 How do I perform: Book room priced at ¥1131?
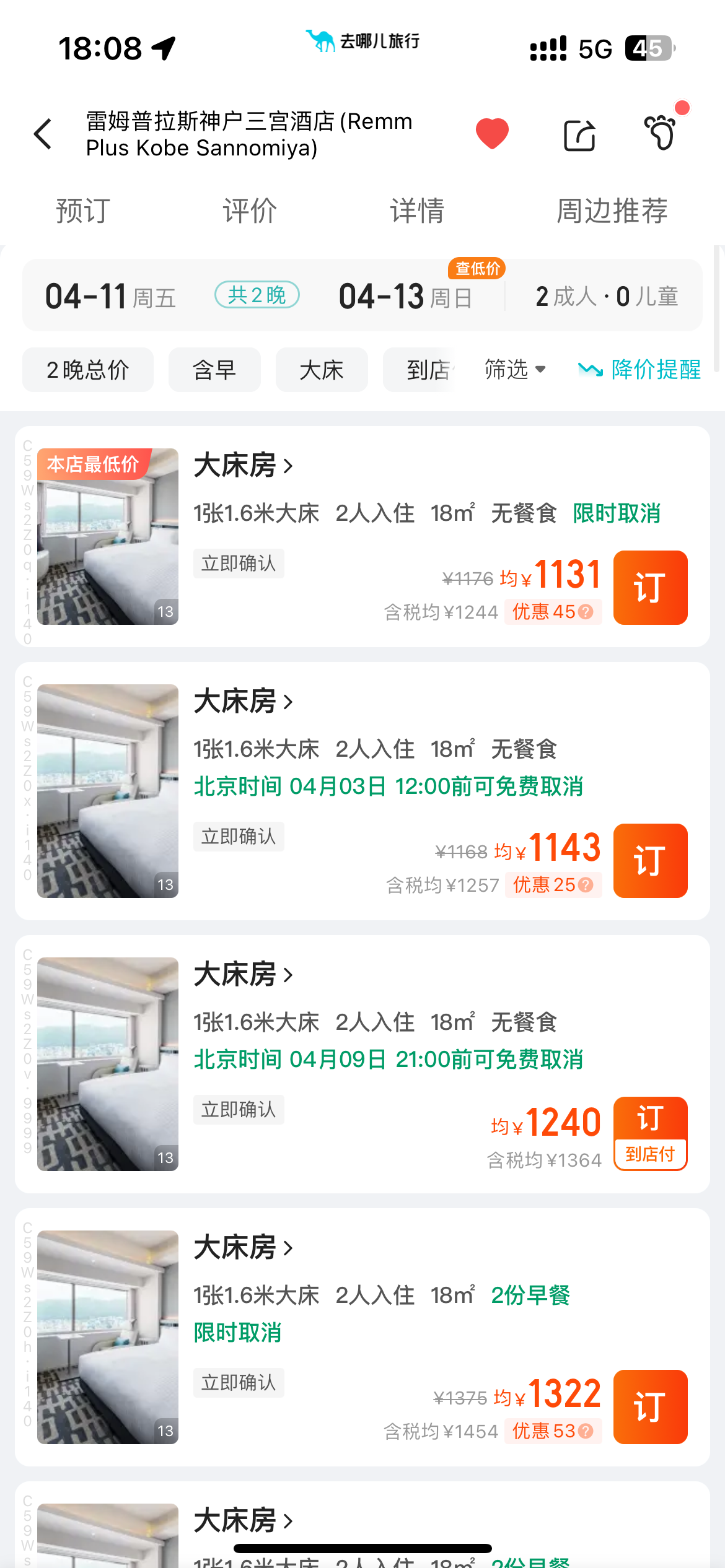pos(650,588)
